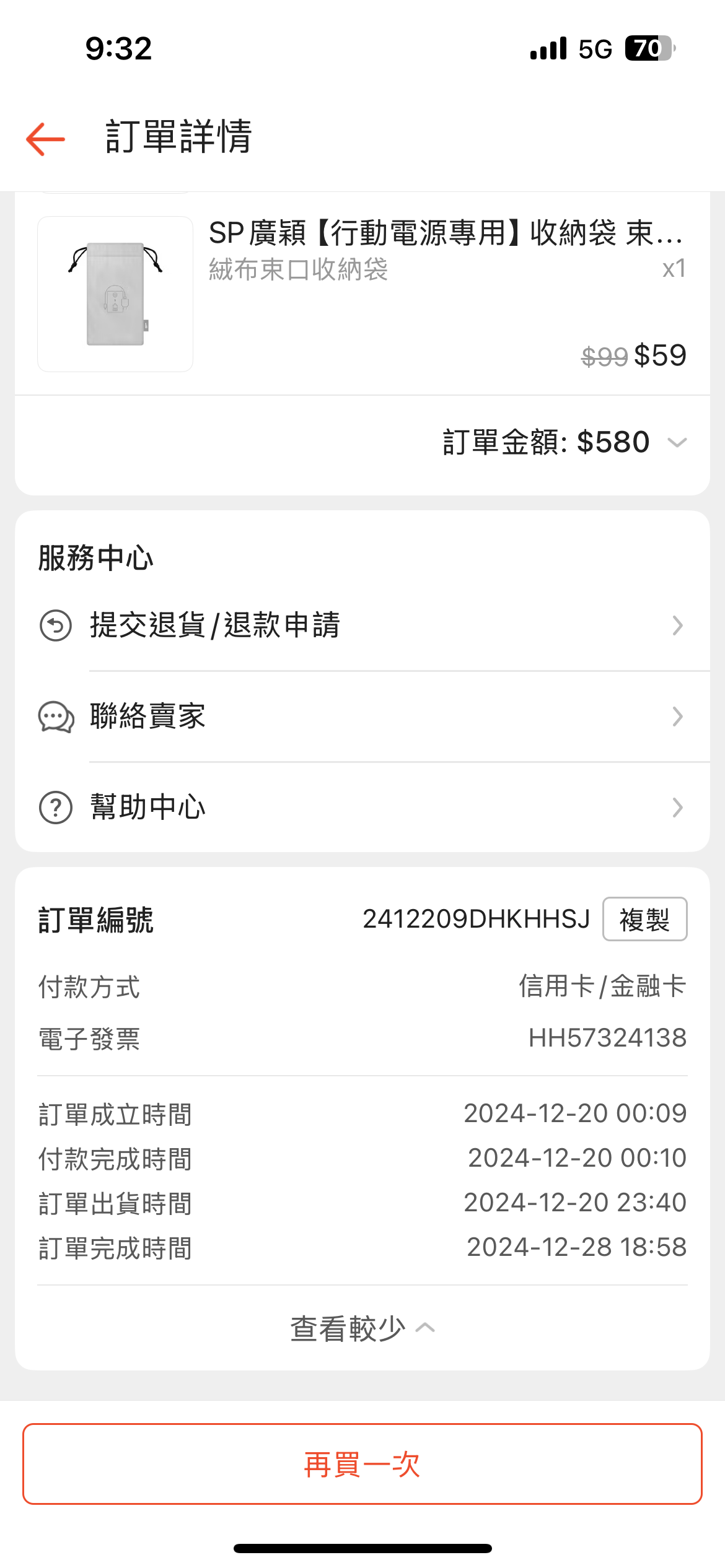Copy the order number with 複製
This screenshot has width=725, height=1568.
644,920
